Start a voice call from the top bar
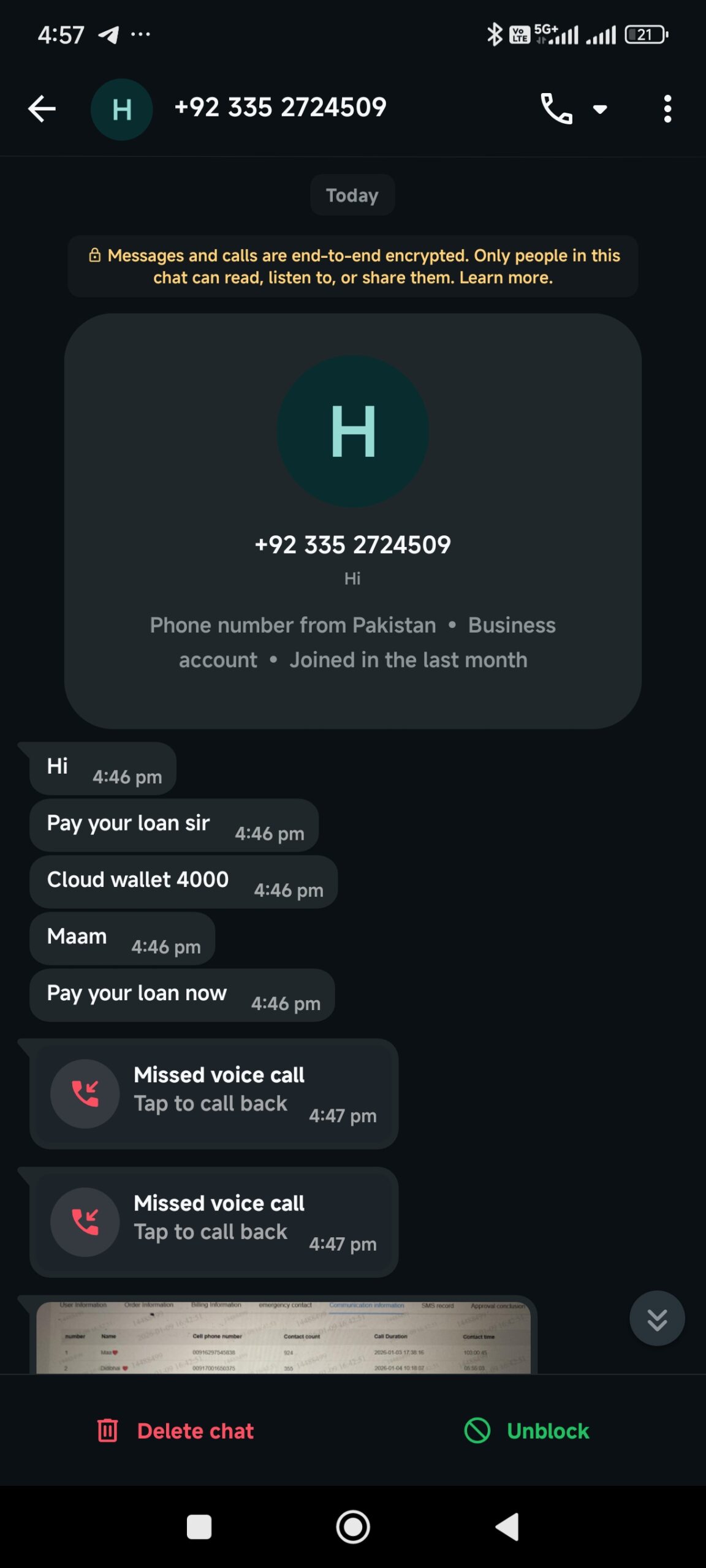This screenshot has width=706, height=1568. click(x=556, y=109)
